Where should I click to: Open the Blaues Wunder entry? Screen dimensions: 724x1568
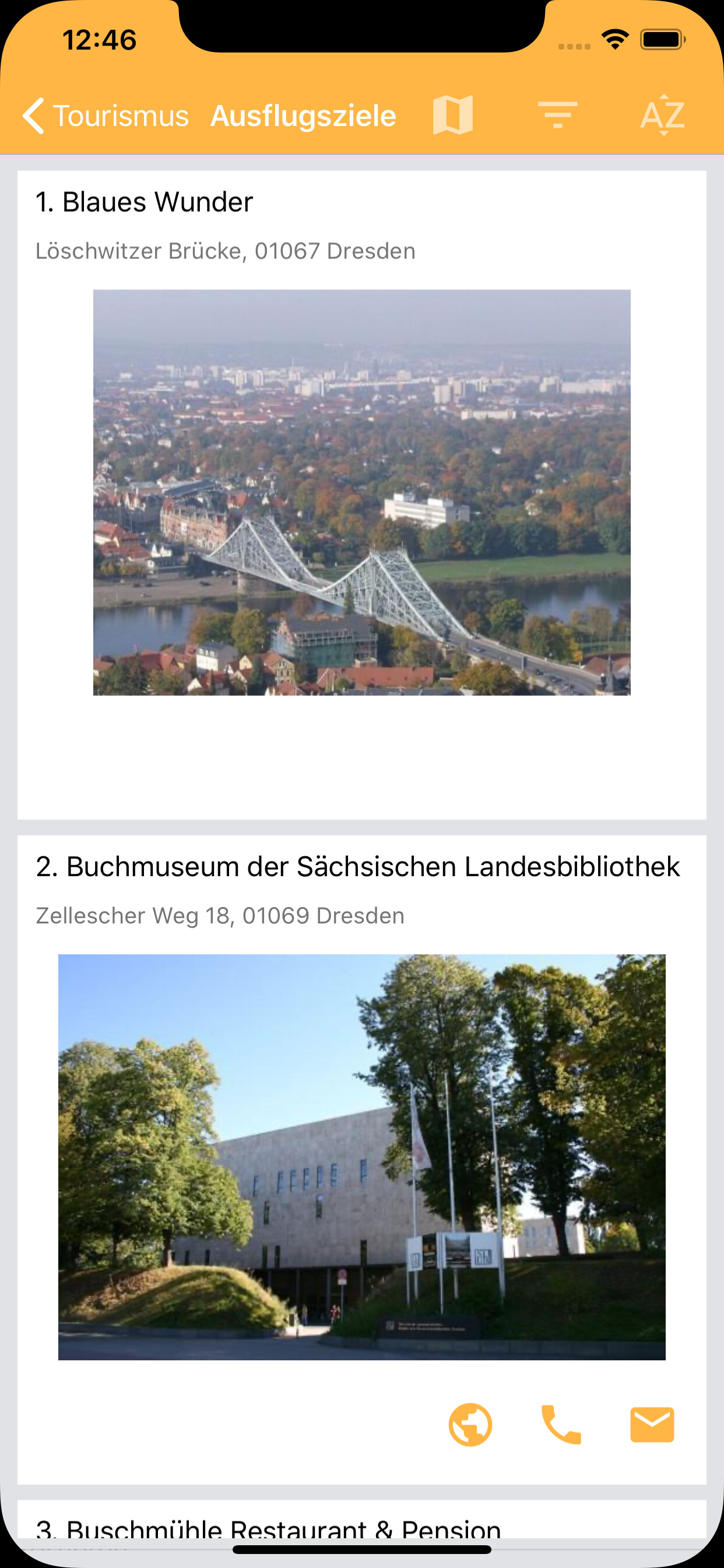pos(144,202)
